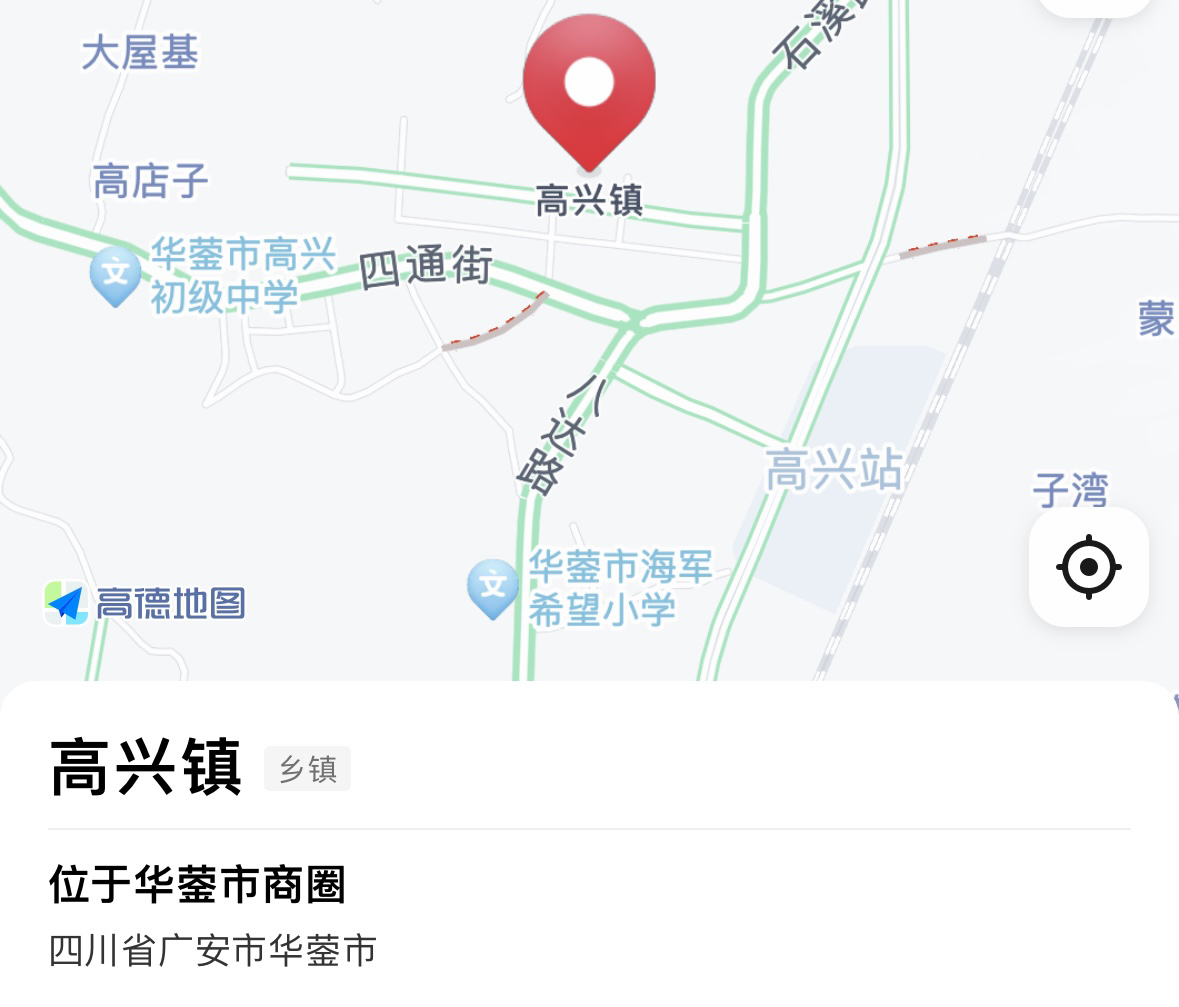The height and width of the screenshot is (1007, 1179).
Task: Open the 华蓥市海军希望小学 school marker
Action: (493, 587)
